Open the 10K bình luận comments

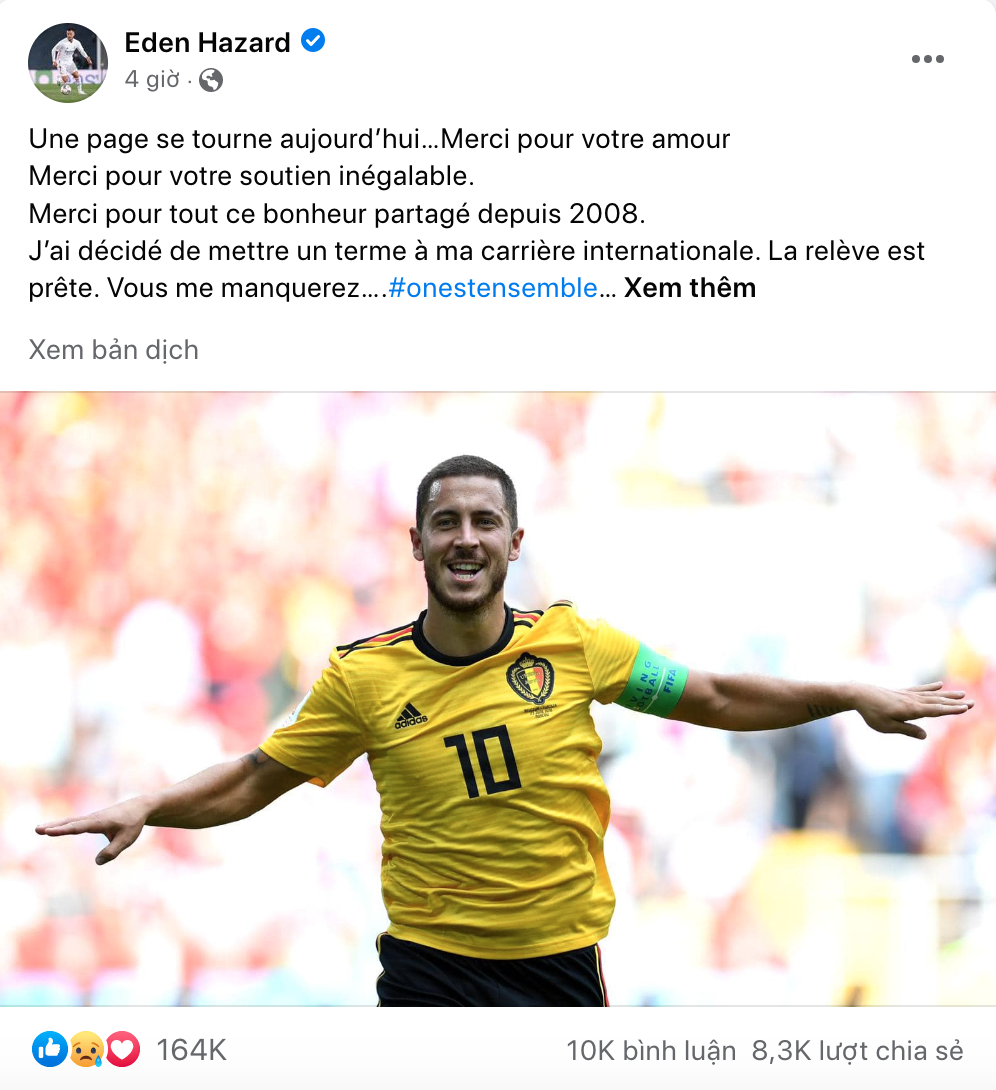pos(650,1051)
